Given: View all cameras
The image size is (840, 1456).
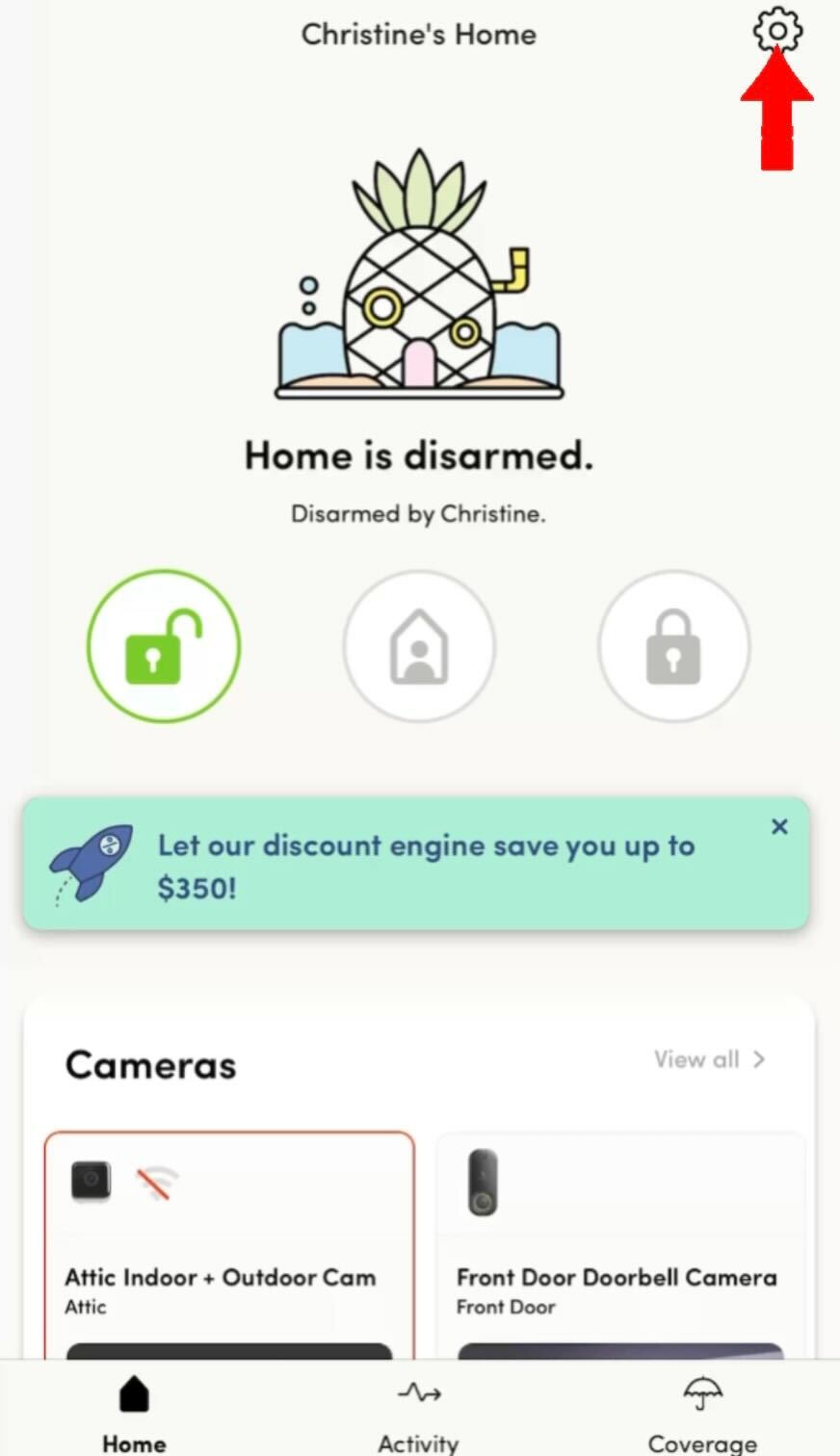Looking at the screenshot, I should click(x=710, y=1059).
